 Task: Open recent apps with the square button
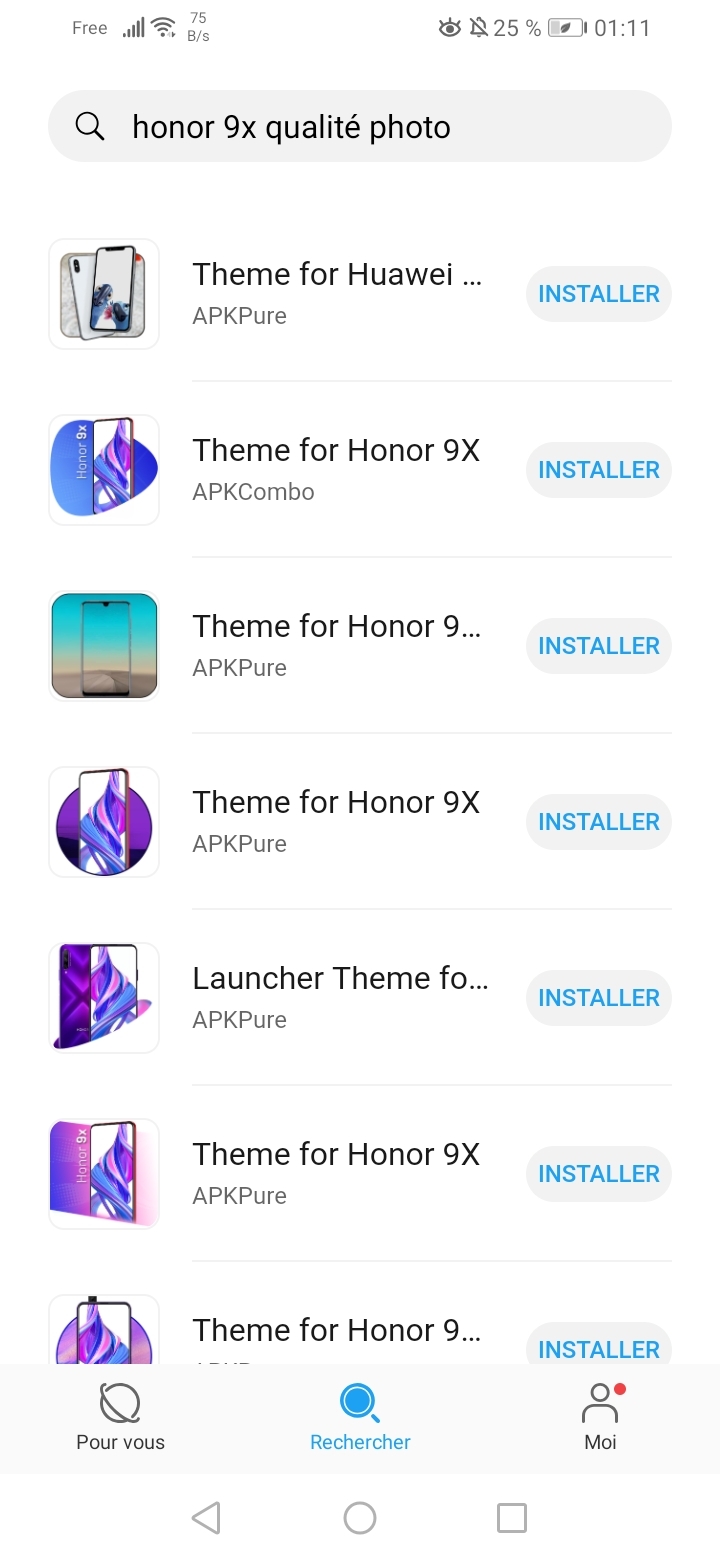[x=511, y=1517]
